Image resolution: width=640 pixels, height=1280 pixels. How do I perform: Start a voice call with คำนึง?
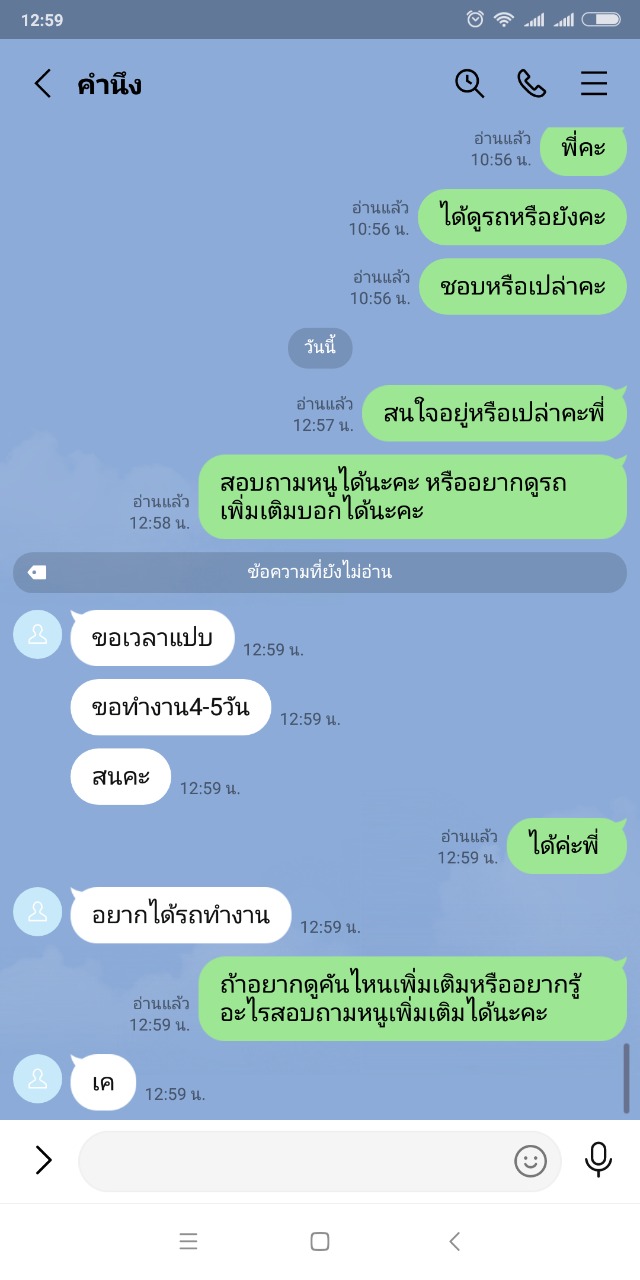pyautogui.click(x=531, y=83)
